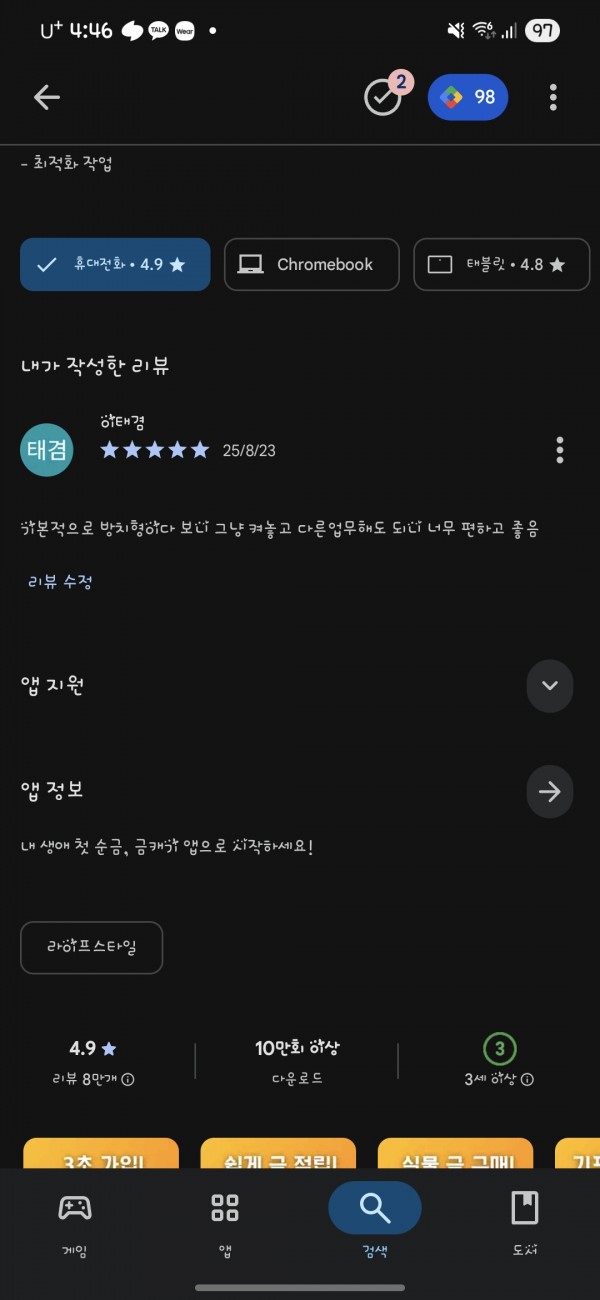The image size is (600, 1300).
Task: Go back with the top-left arrow
Action: pyautogui.click(x=47, y=97)
